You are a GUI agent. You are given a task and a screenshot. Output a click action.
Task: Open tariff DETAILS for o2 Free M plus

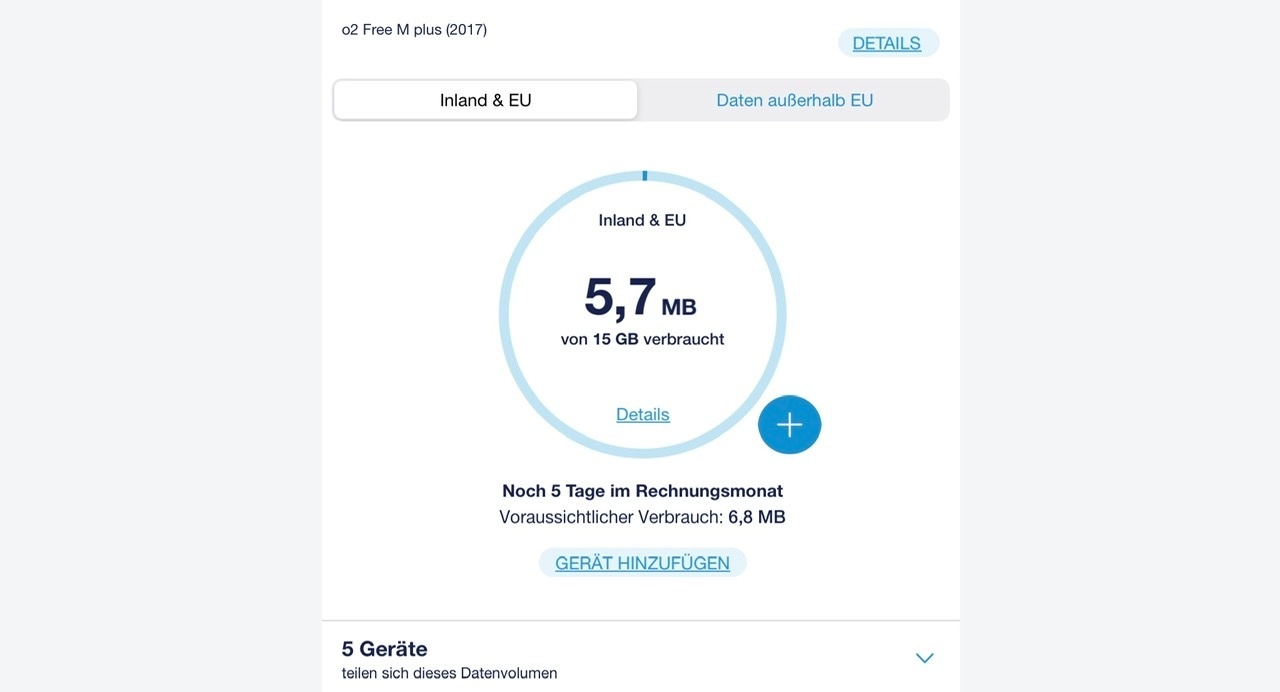tap(886, 43)
